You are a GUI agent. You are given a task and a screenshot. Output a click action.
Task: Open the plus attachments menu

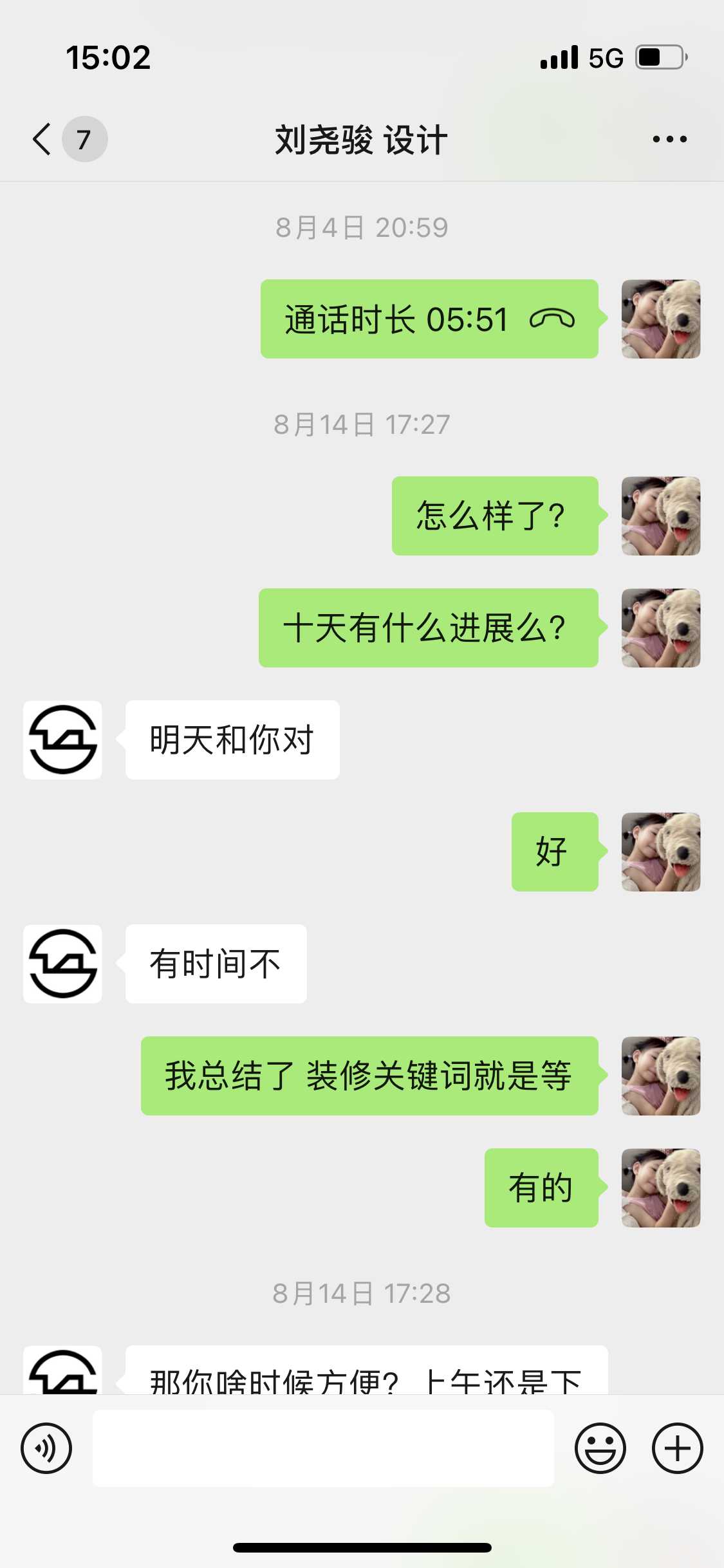click(x=677, y=1448)
